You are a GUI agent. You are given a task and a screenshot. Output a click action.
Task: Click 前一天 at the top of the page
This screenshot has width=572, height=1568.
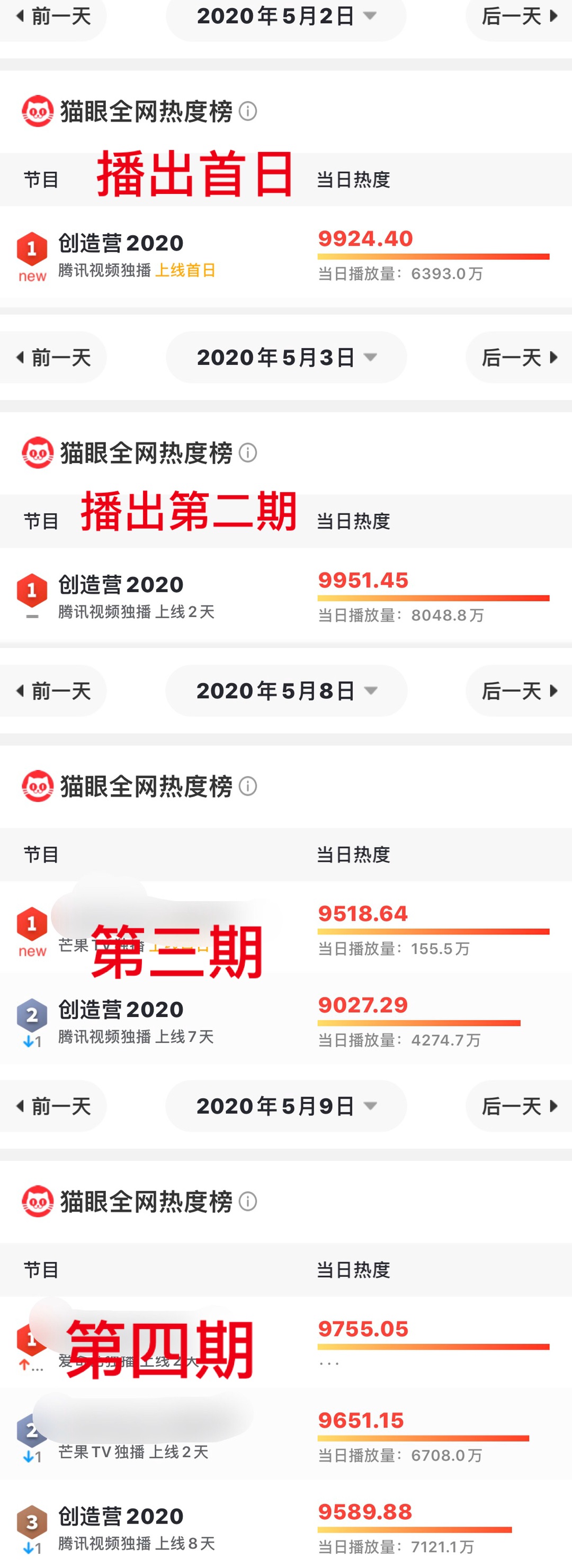53,16
